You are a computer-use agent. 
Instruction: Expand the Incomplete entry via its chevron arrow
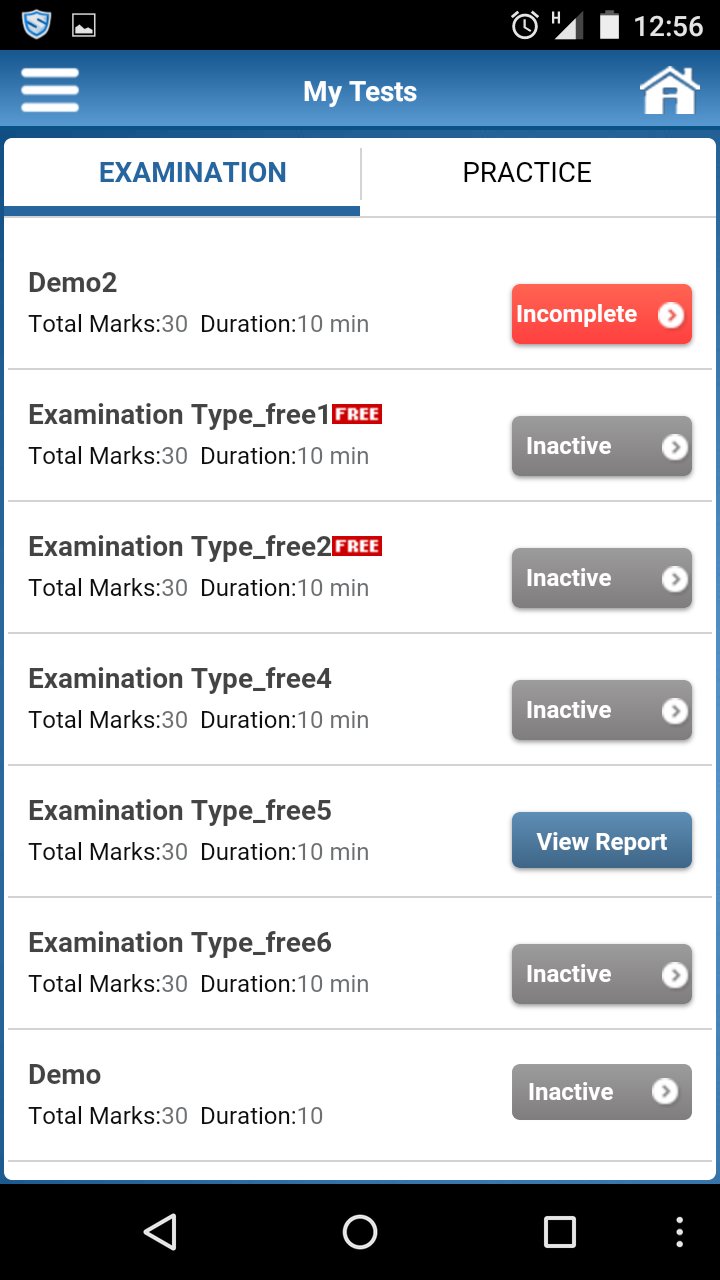tap(671, 313)
